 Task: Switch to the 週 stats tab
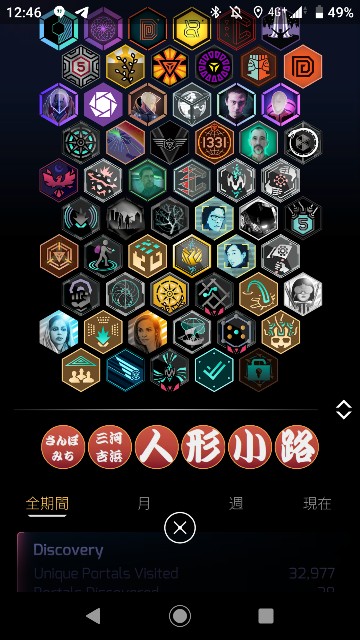[236, 504]
